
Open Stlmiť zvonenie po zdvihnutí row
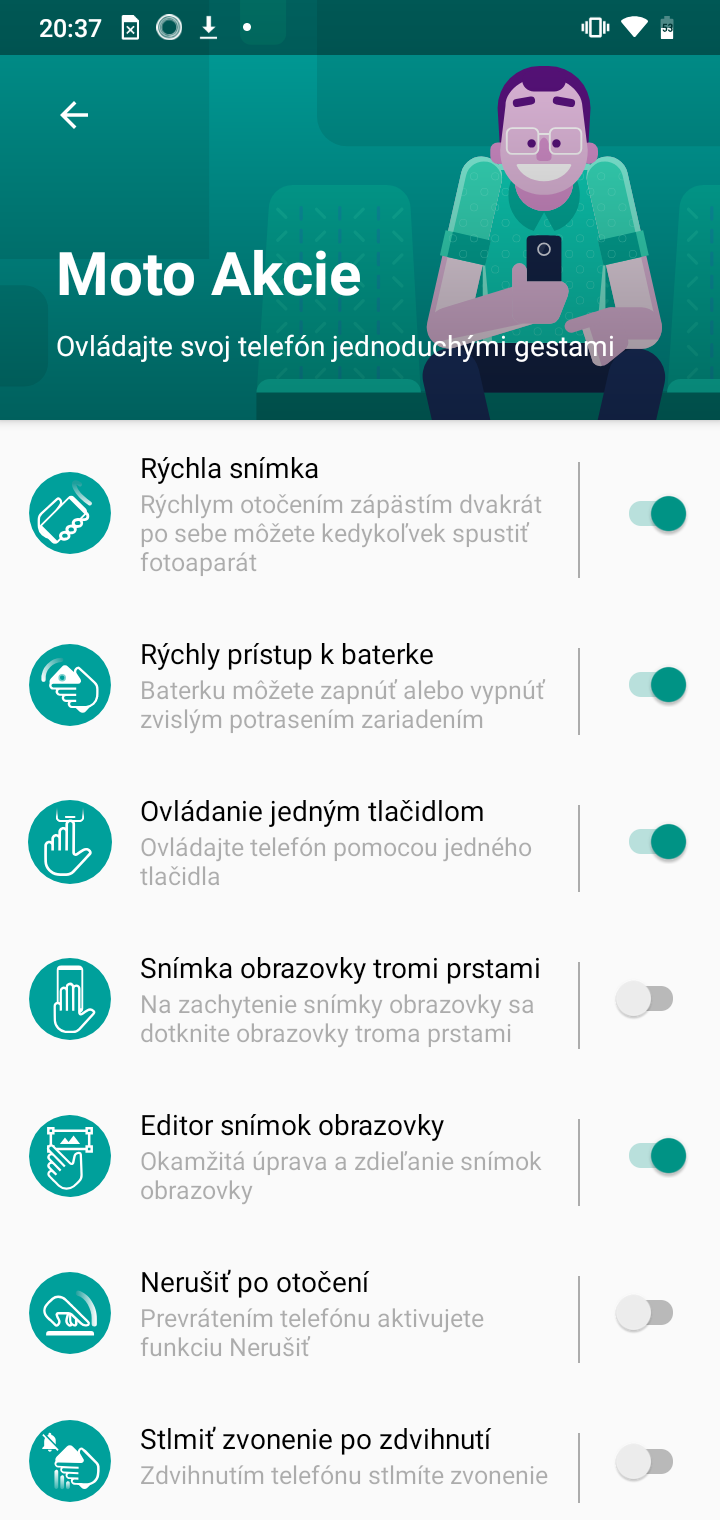point(289,1462)
